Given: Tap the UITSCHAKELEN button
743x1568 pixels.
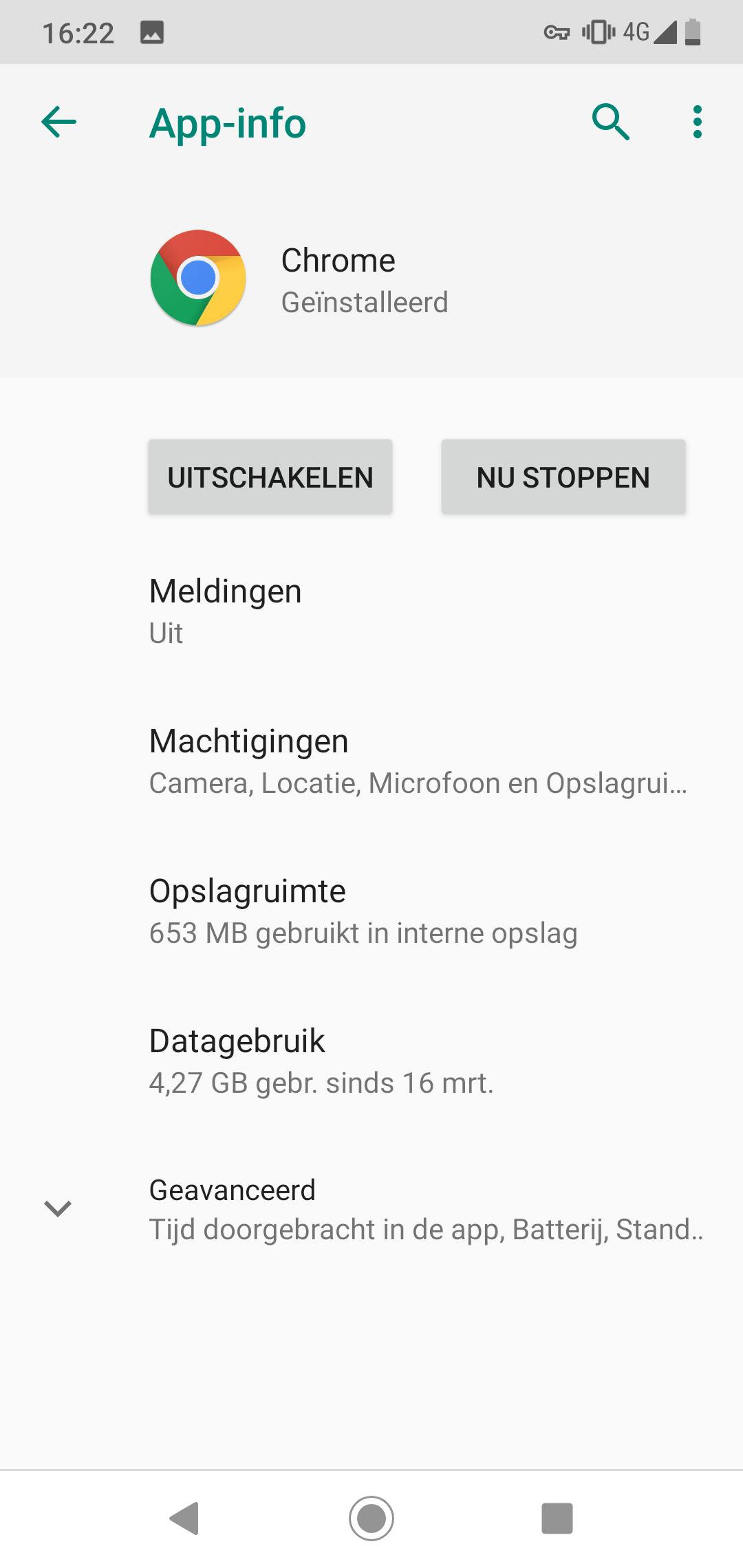Looking at the screenshot, I should [x=270, y=477].
